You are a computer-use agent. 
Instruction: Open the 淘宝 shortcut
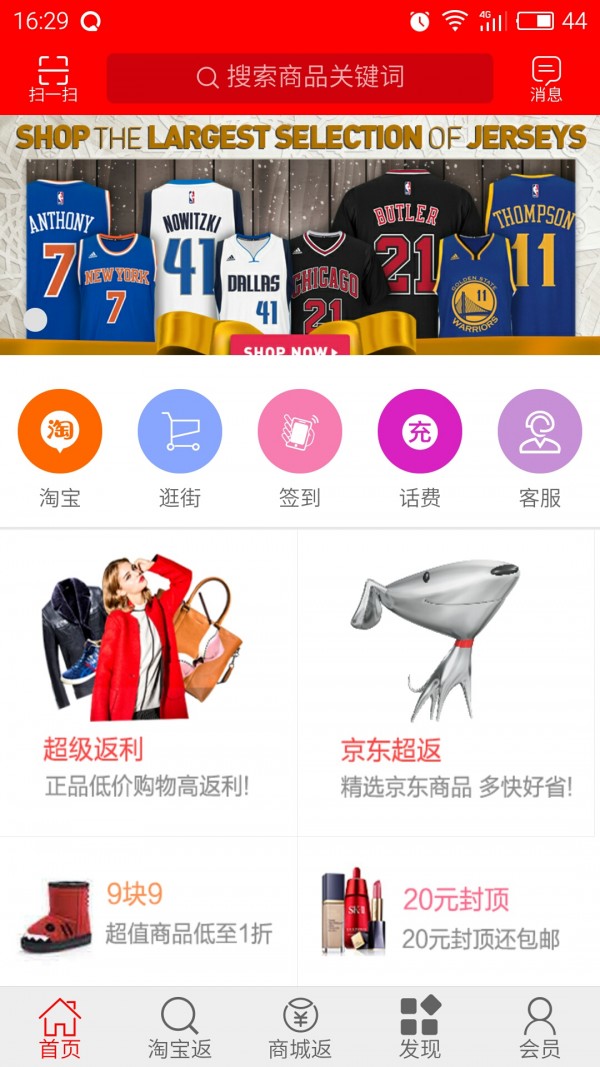[60, 449]
